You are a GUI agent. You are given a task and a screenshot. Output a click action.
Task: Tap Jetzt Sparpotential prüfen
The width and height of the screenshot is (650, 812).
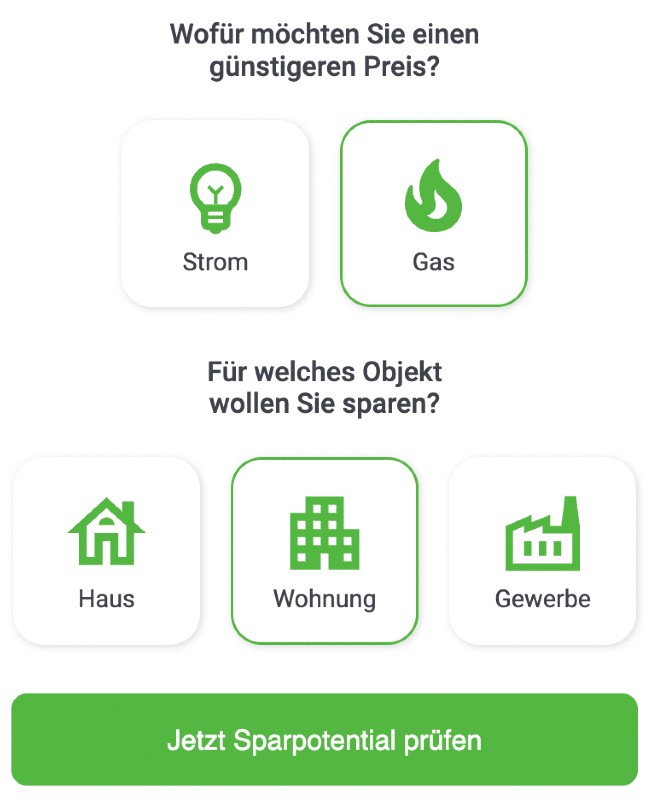tap(324, 740)
